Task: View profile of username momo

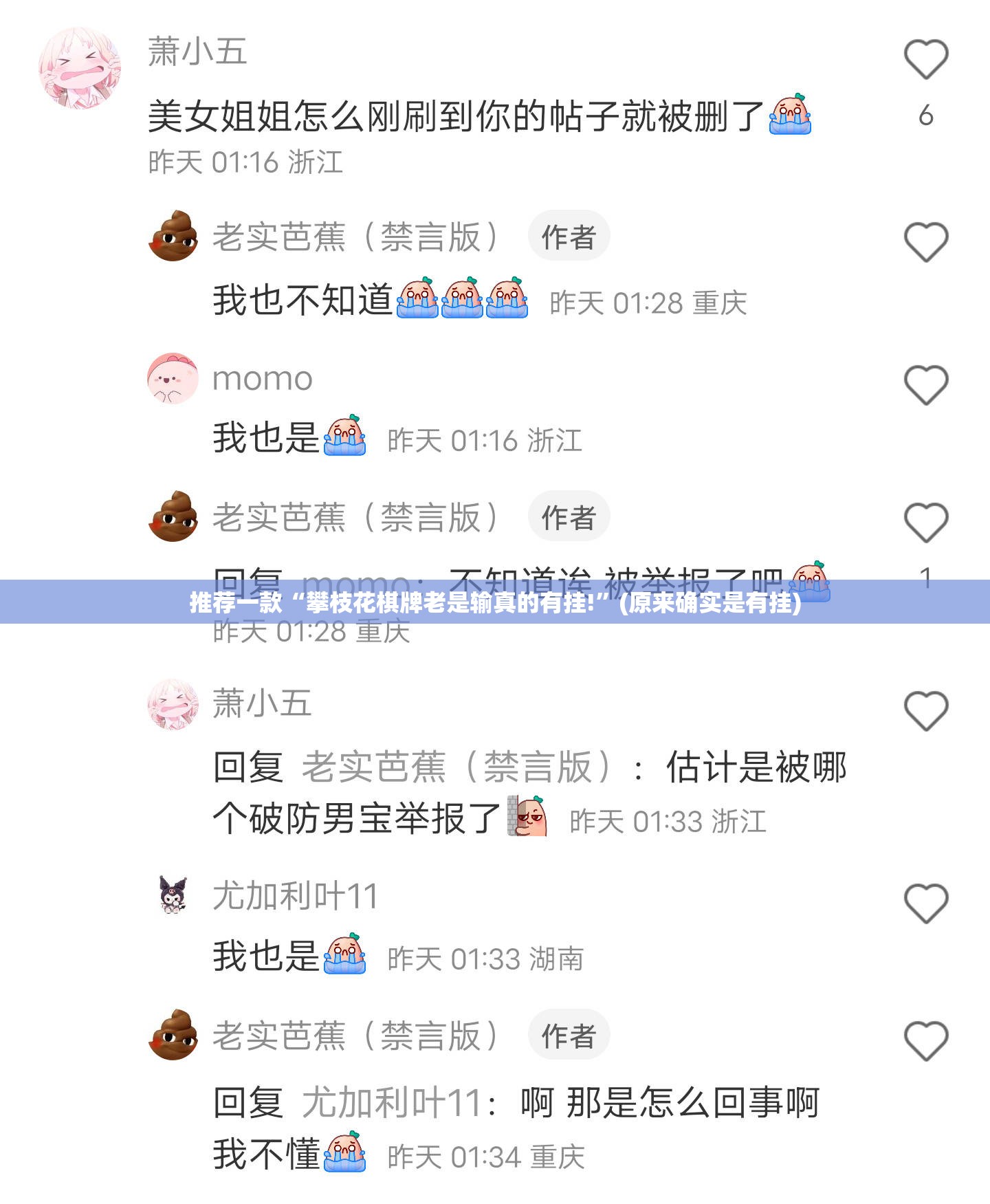Action: (x=262, y=379)
